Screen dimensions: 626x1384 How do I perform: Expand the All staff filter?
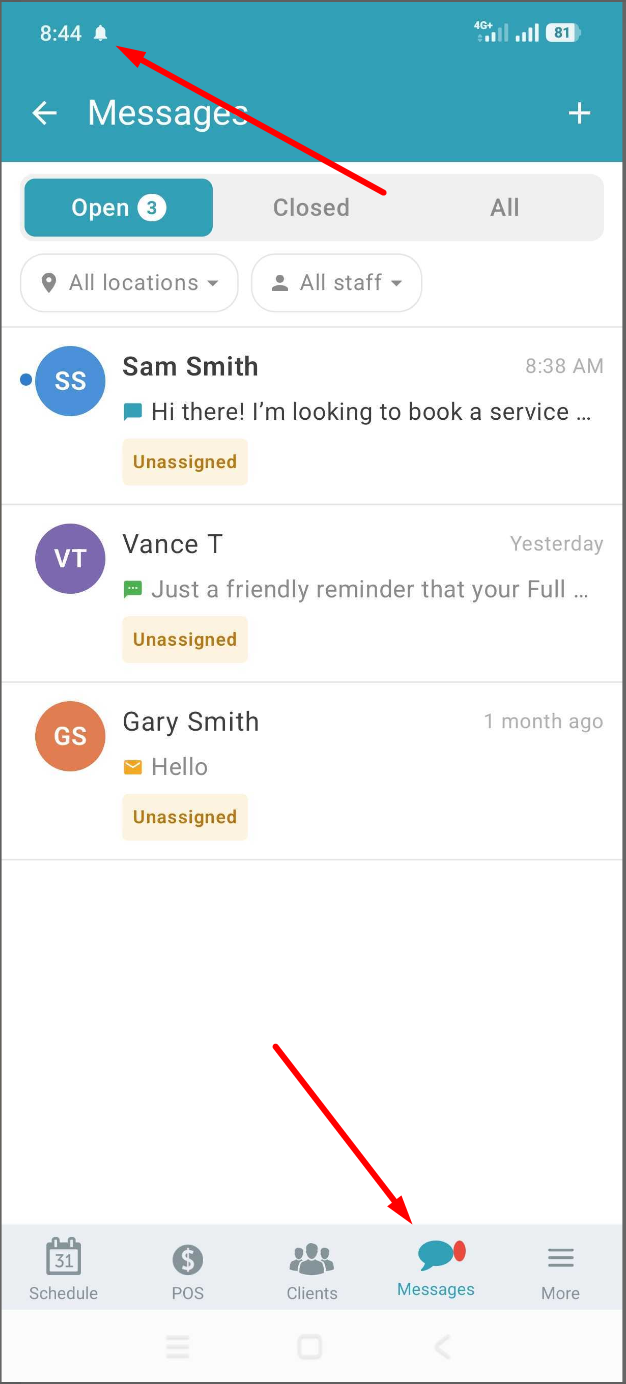336,283
